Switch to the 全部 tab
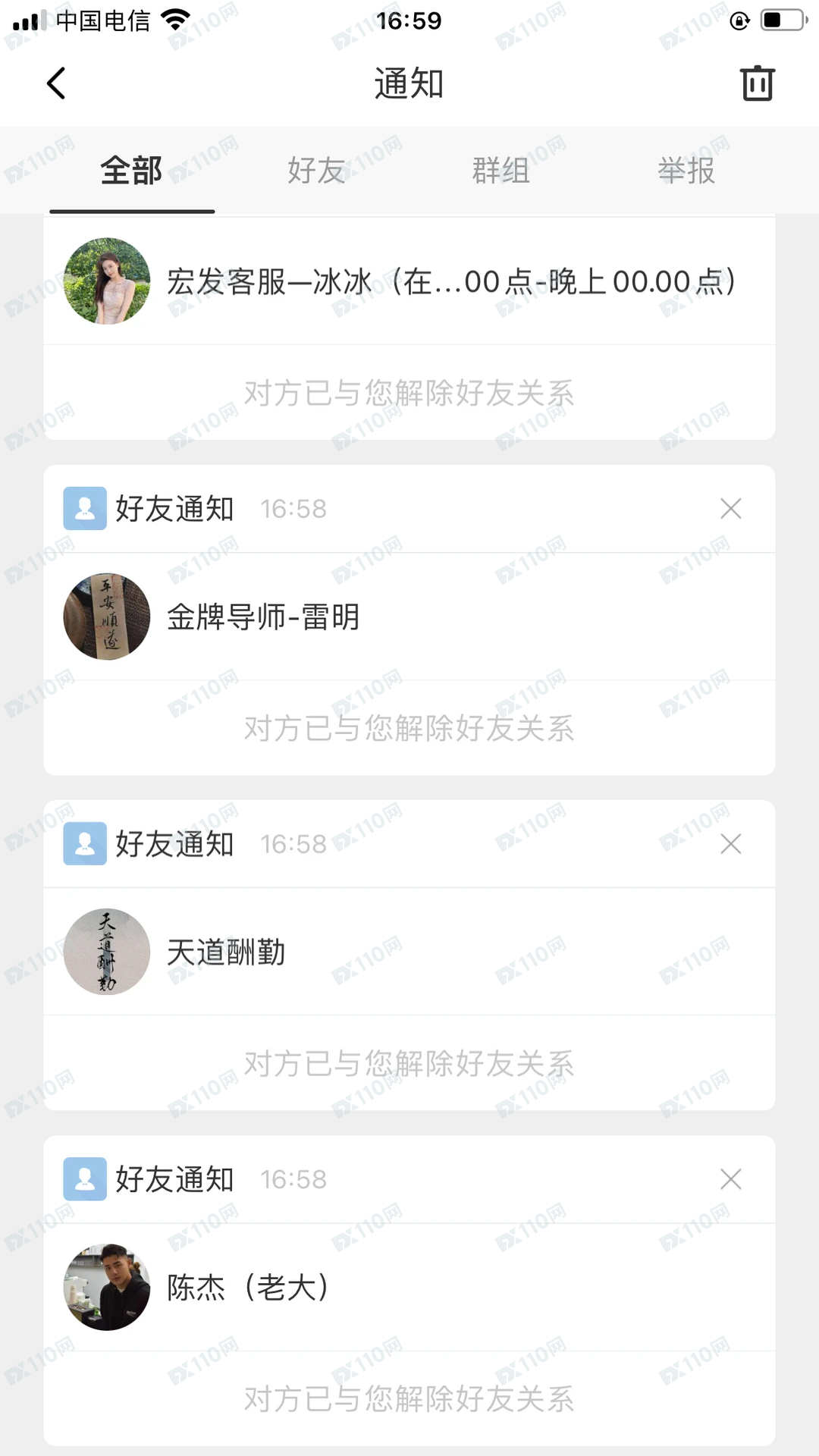Image resolution: width=819 pixels, height=1456 pixels. pyautogui.click(x=130, y=171)
